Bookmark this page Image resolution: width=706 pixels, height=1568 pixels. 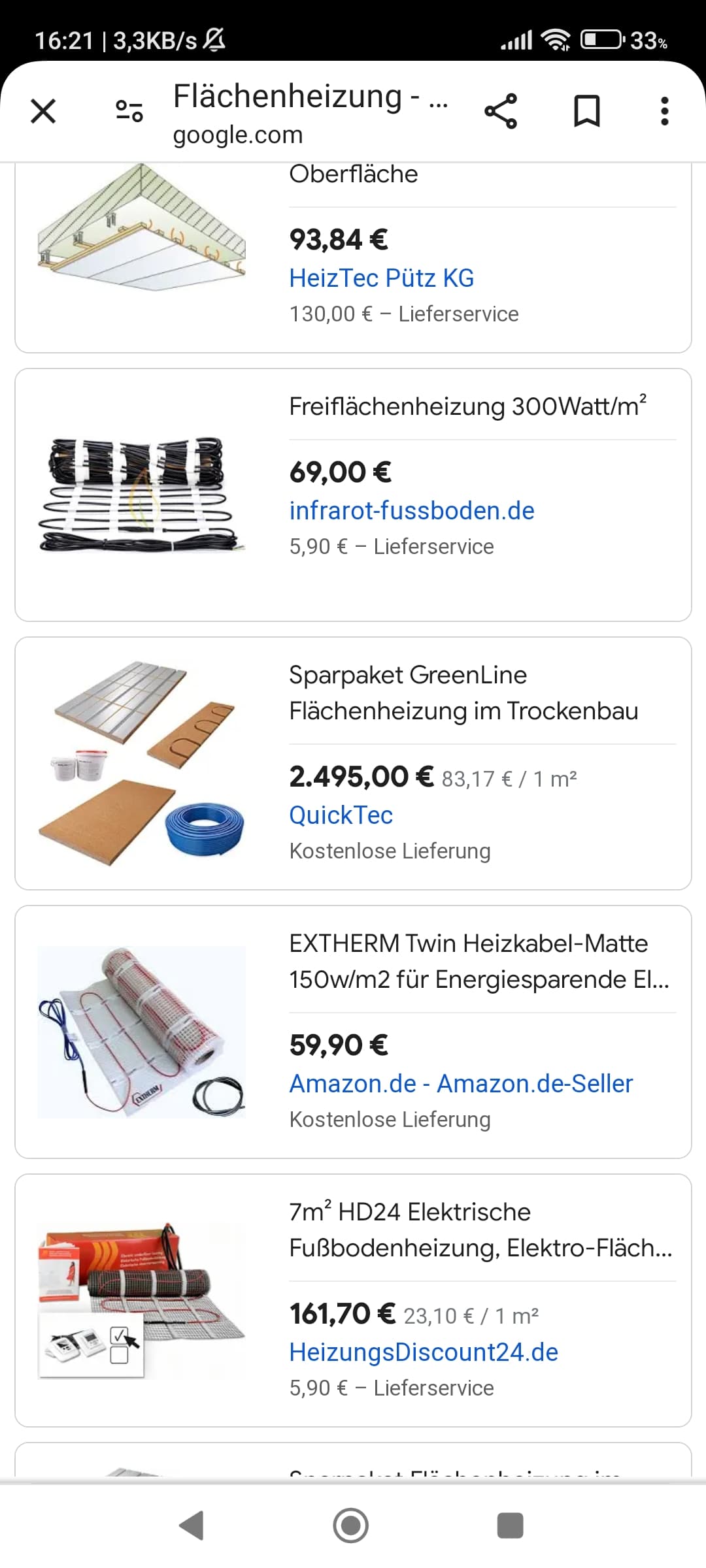(586, 111)
